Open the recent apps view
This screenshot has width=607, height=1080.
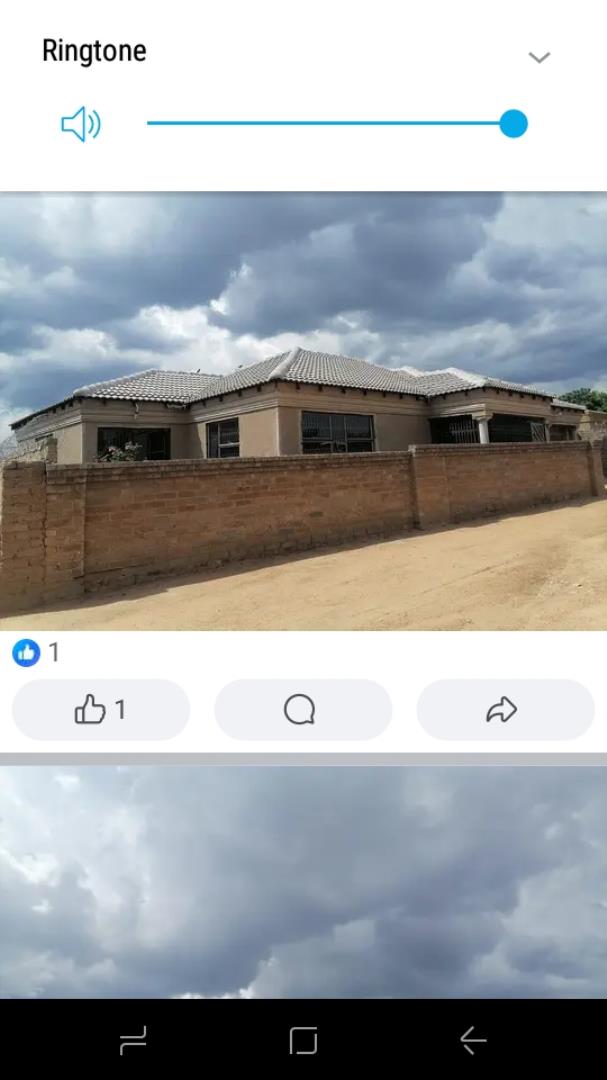coord(133,1041)
